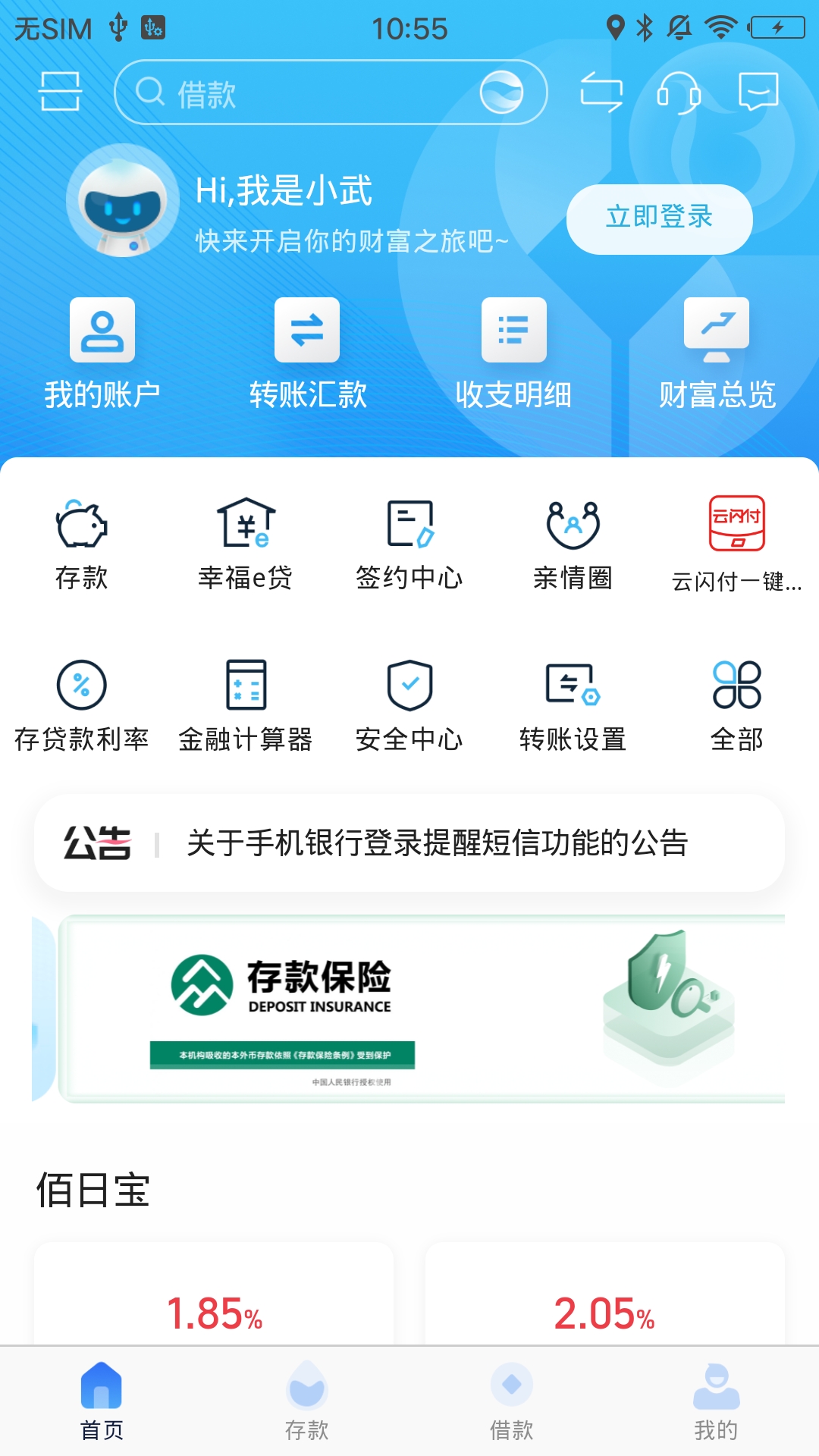Tap the 立即登录 login button
This screenshot has width=819, height=1456.
[659, 218]
